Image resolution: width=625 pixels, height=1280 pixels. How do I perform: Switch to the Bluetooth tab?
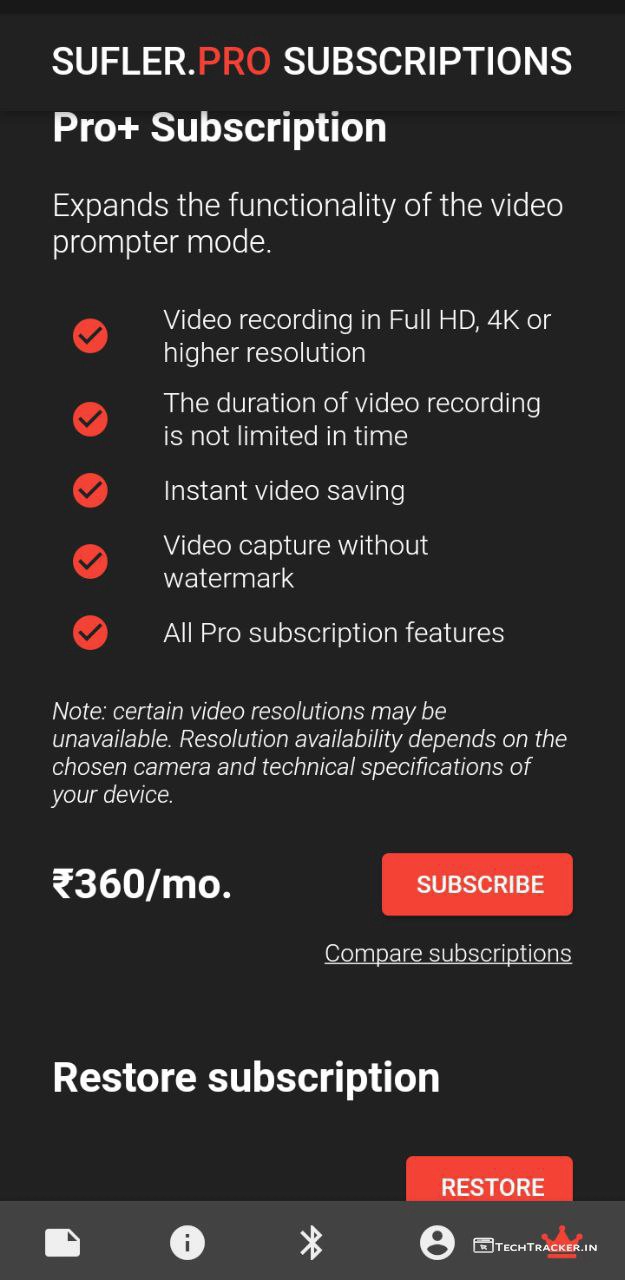coord(312,1242)
